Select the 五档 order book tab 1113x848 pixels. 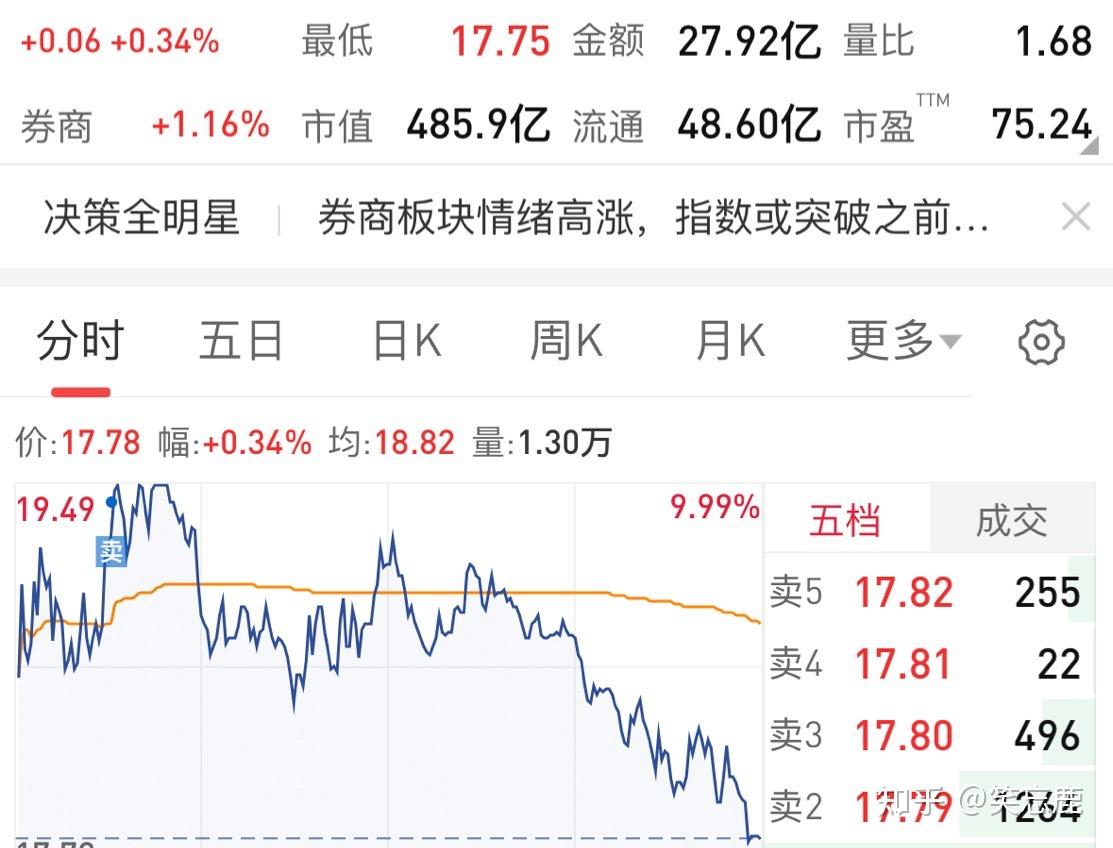click(845, 520)
